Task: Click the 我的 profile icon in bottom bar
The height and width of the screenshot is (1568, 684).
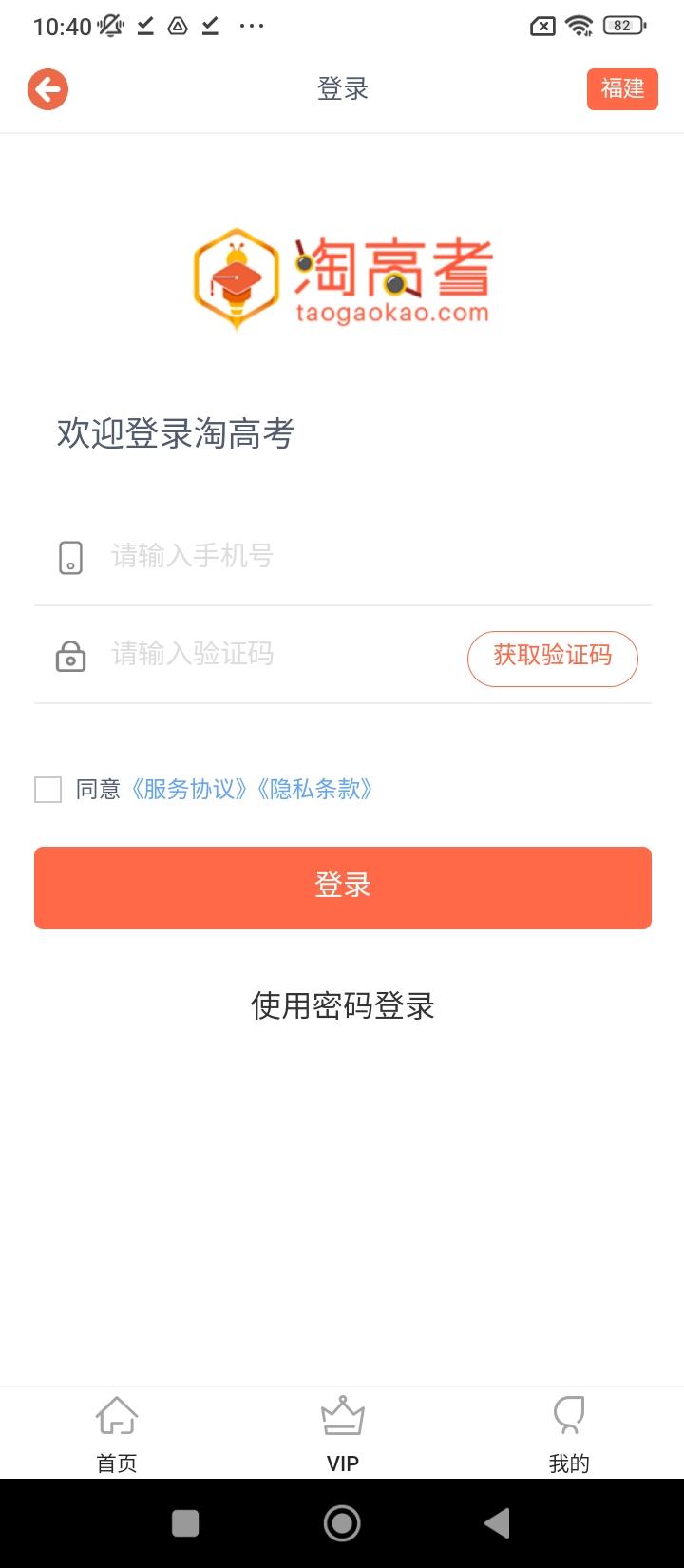Action: coord(569,1416)
